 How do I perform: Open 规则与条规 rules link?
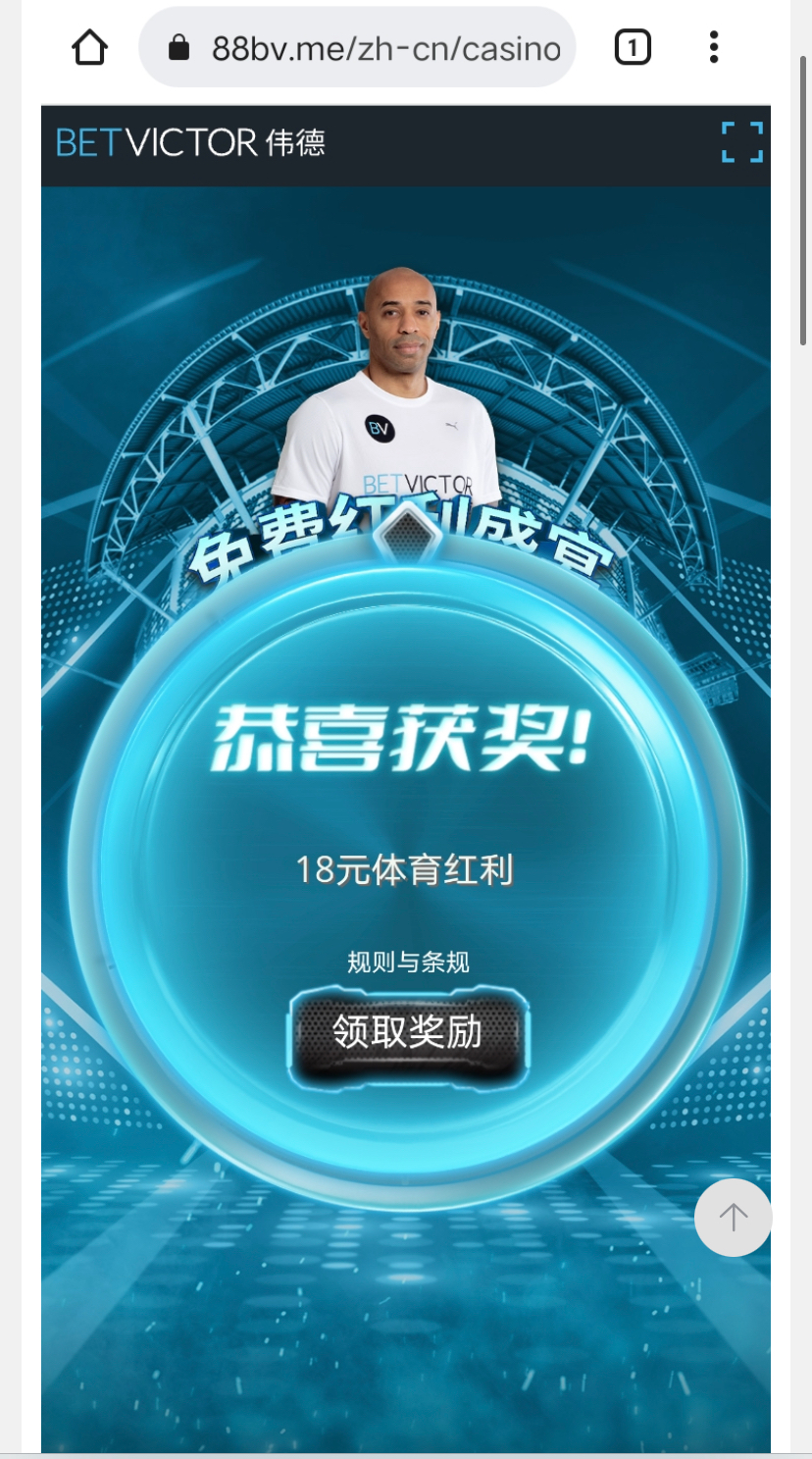click(408, 963)
